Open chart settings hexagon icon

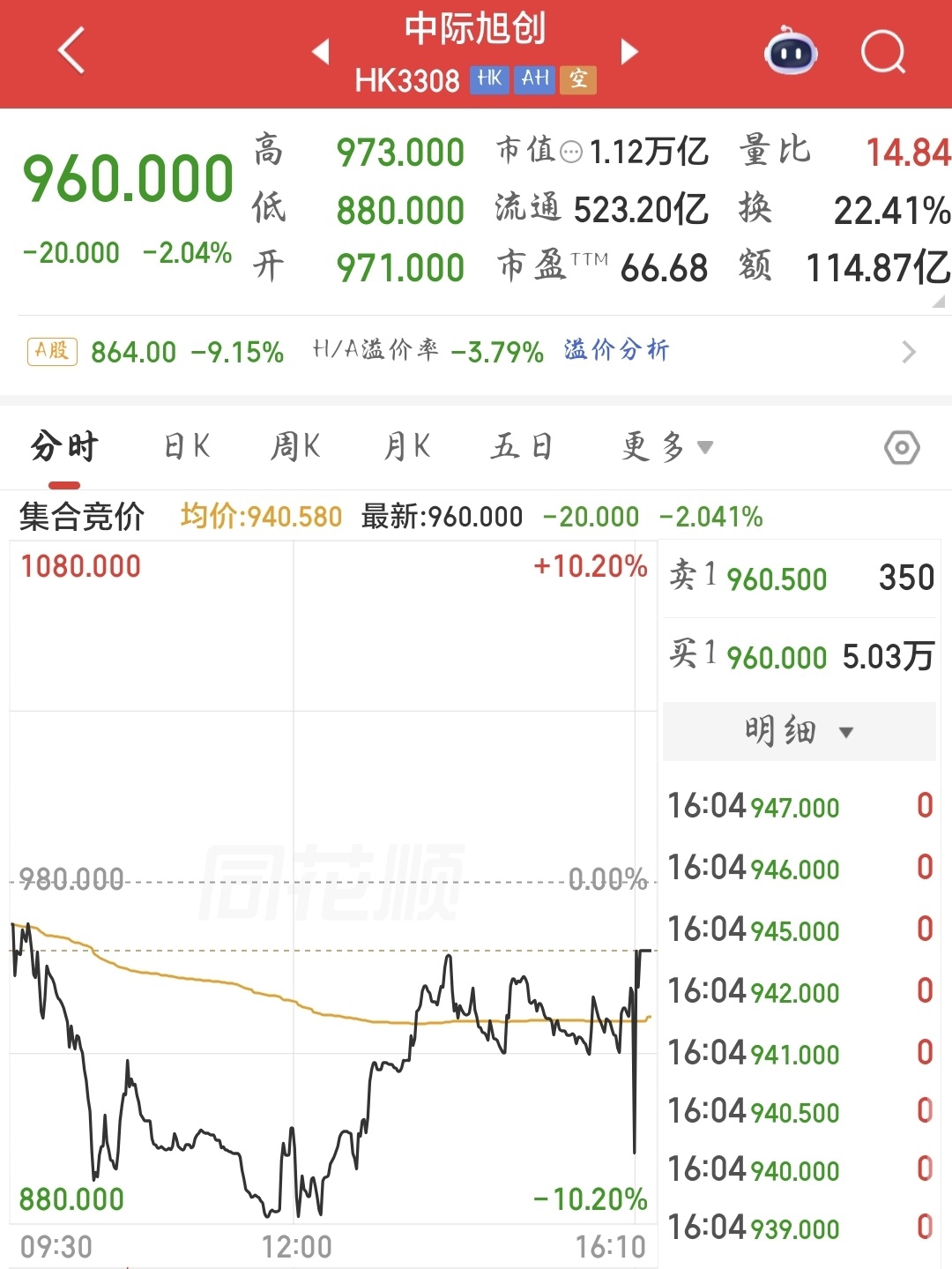click(x=902, y=448)
